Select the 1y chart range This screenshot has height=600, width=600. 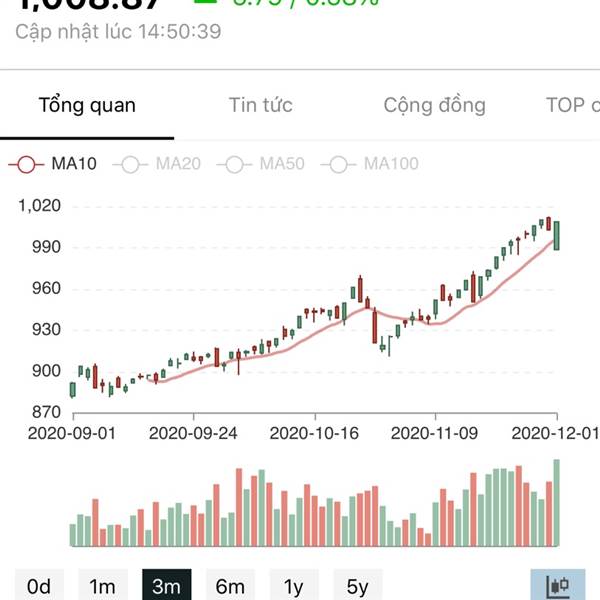[293, 586]
